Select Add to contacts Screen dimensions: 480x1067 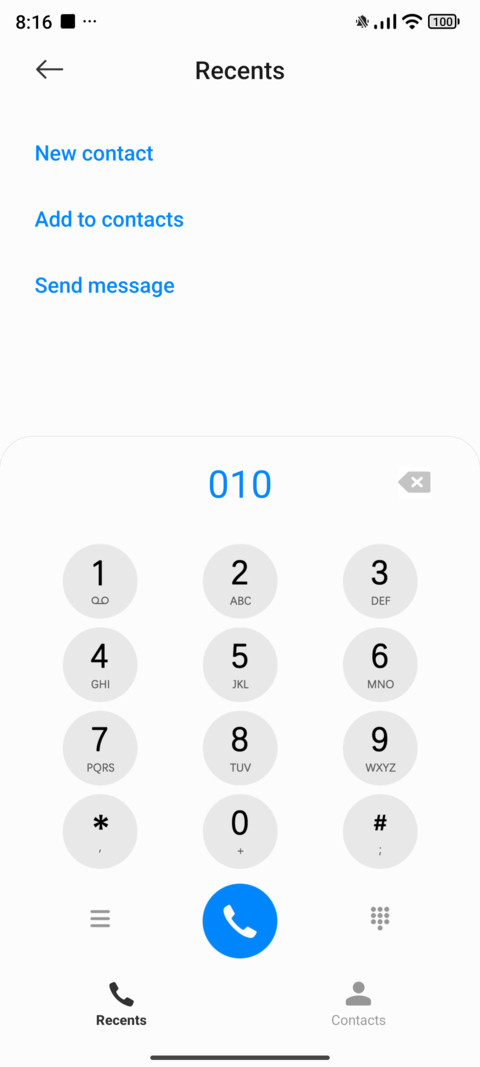click(x=109, y=219)
